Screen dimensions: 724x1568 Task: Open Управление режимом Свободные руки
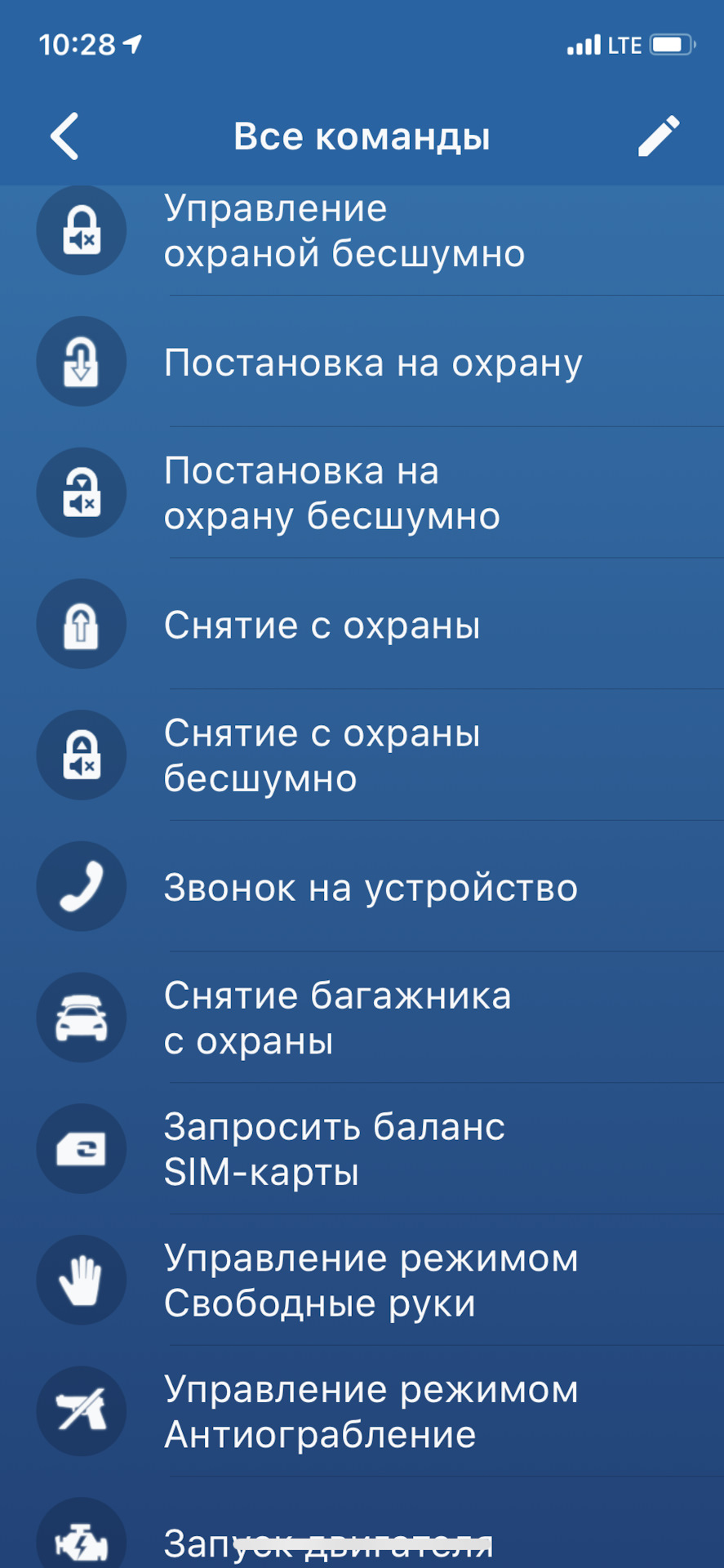(371, 1281)
